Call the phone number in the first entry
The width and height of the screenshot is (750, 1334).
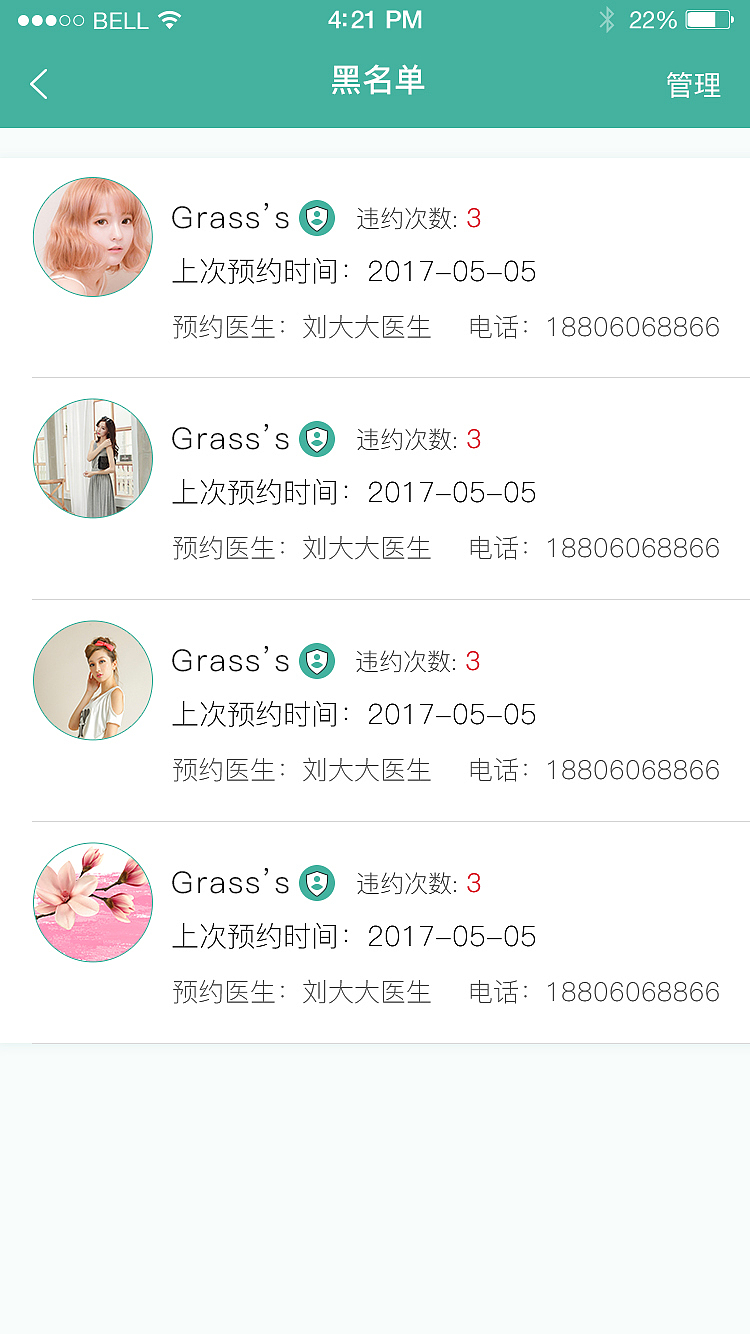[632, 327]
